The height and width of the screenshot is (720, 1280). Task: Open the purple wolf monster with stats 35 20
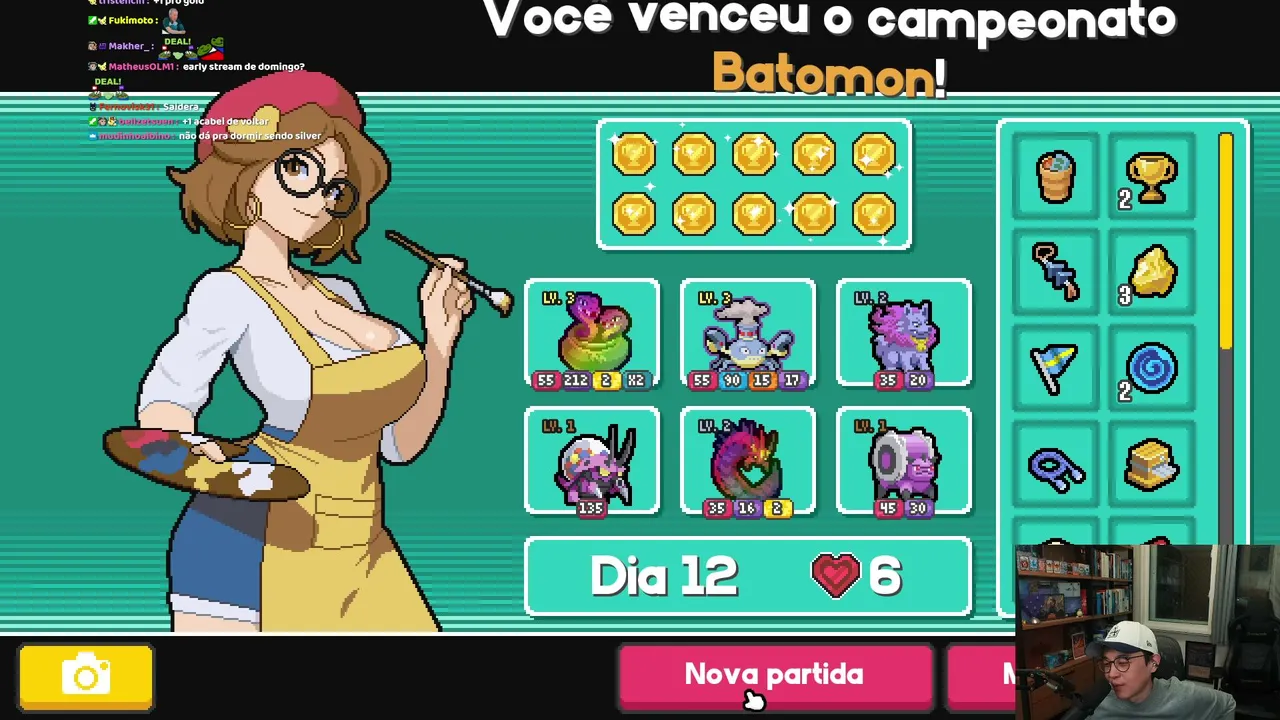coord(904,335)
